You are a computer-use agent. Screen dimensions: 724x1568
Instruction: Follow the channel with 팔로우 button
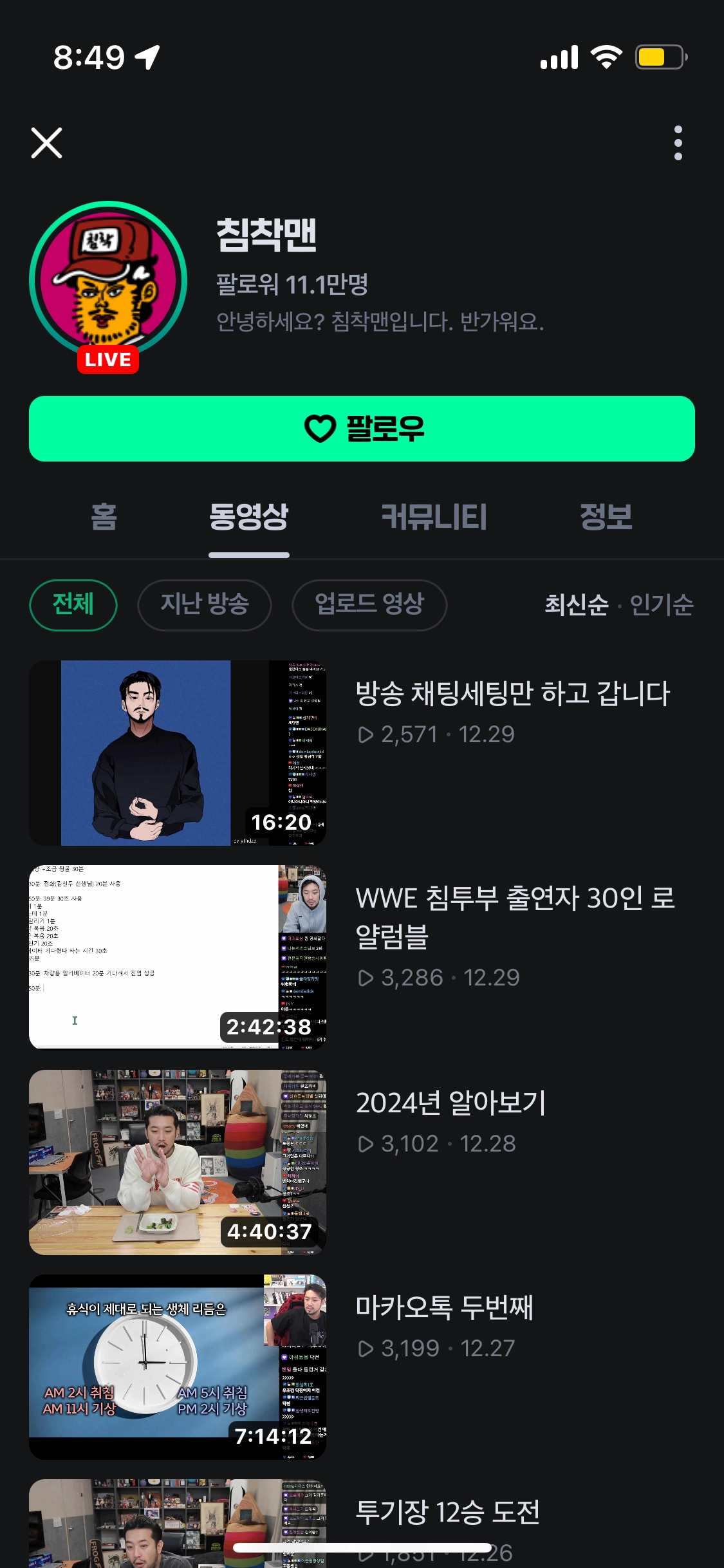[x=362, y=429]
